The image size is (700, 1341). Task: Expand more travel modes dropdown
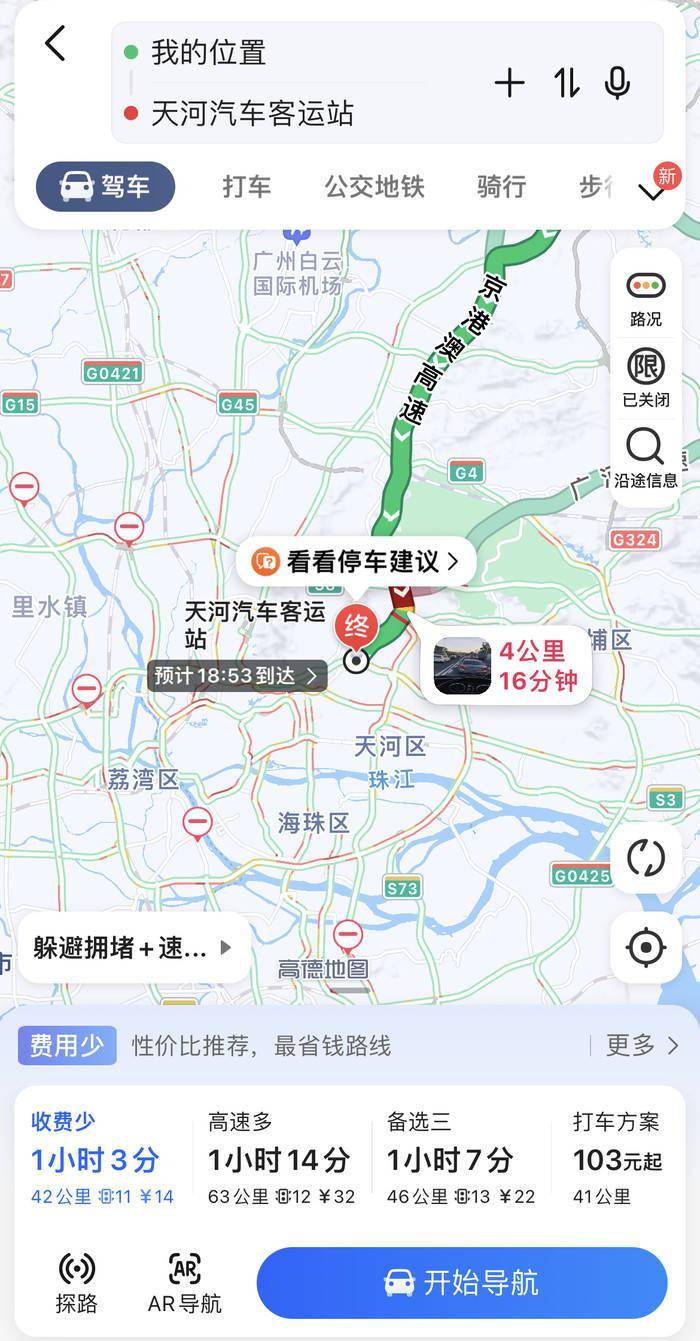pos(652,190)
